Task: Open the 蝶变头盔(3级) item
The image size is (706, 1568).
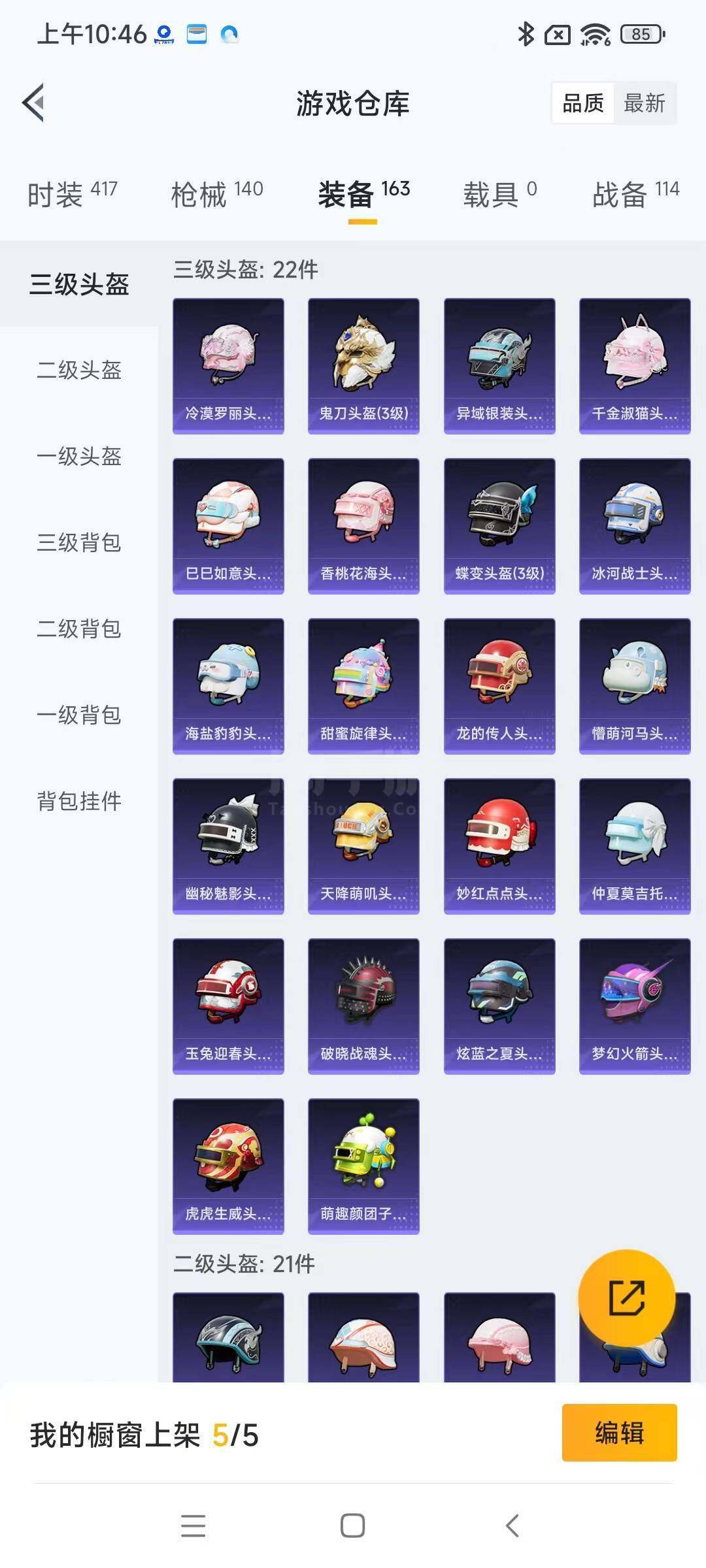Action: pos(499,526)
